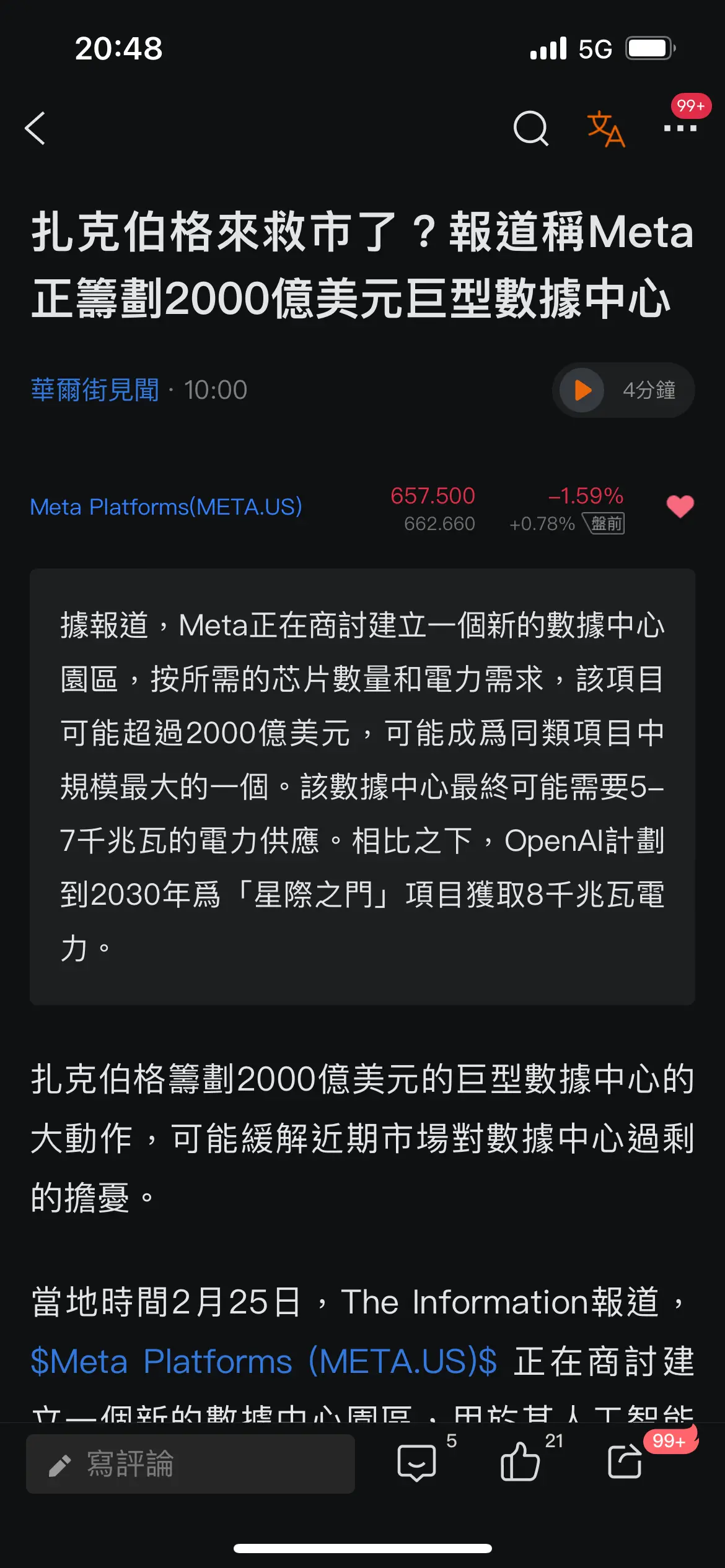Open the three-dot overflow menu
Image resolution: width=725 pixels, height=1568 pixels.
coord(680,128)
